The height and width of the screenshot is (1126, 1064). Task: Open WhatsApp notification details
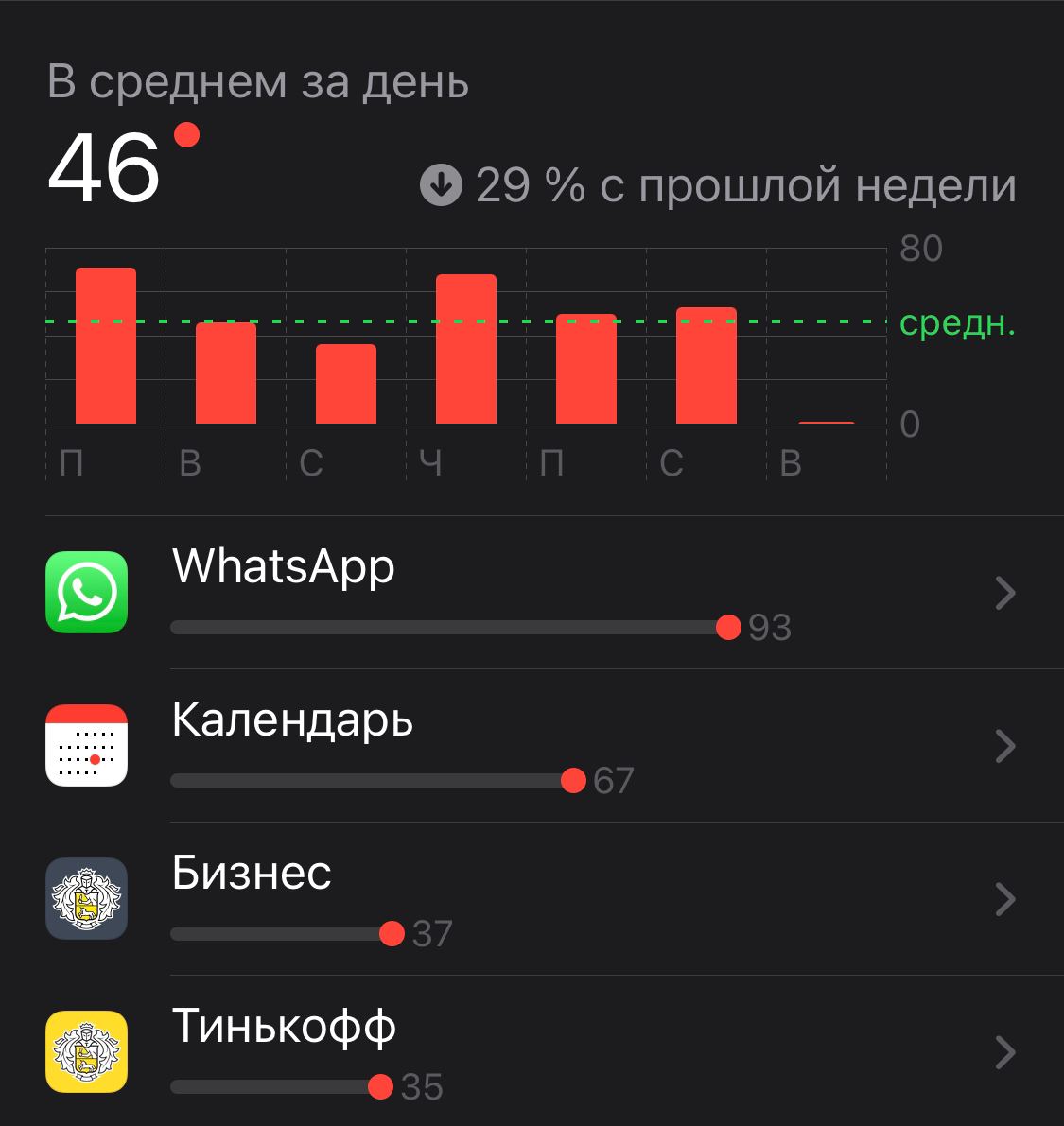tap(530, 593)
